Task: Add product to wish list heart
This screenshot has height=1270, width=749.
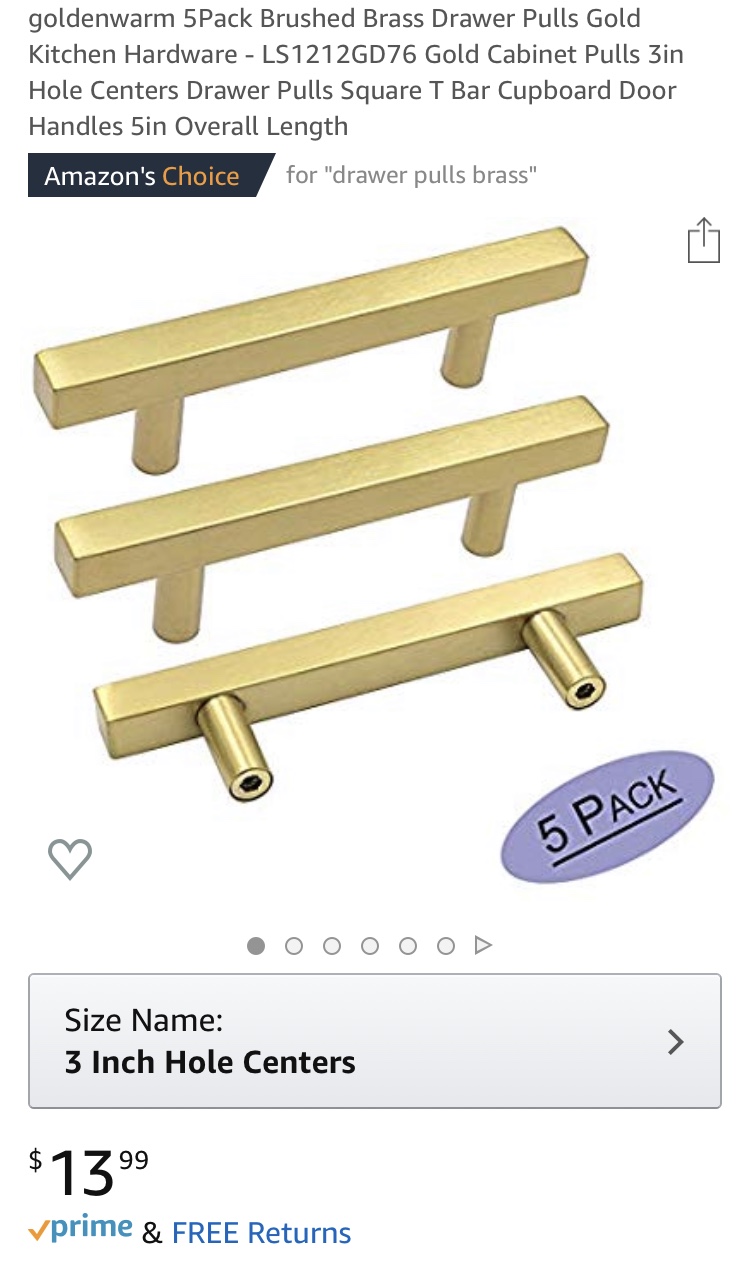Action: (x=70, y=858)
